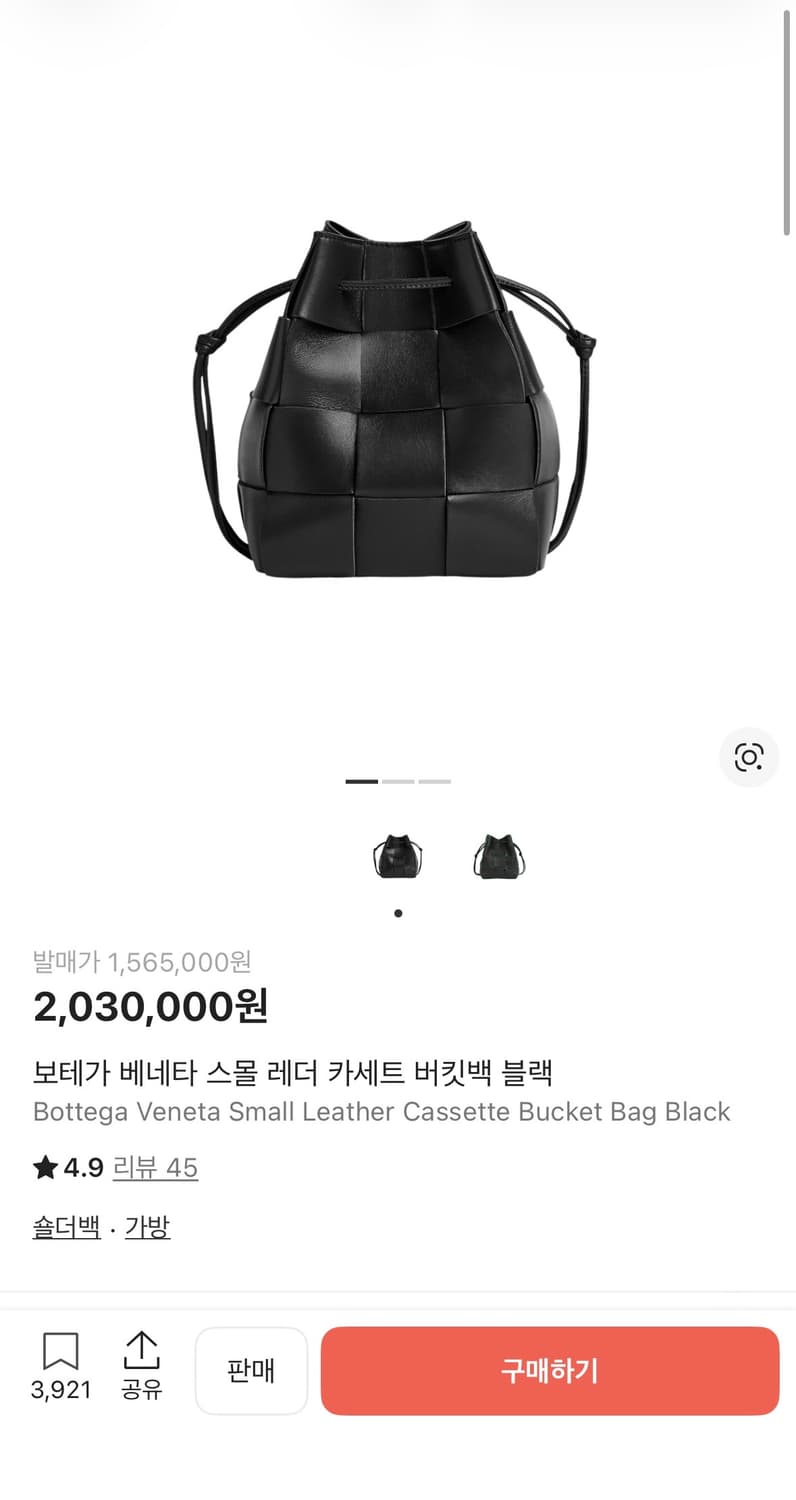
Task: Click the 판매 sell button
Action: [251, 1371]
